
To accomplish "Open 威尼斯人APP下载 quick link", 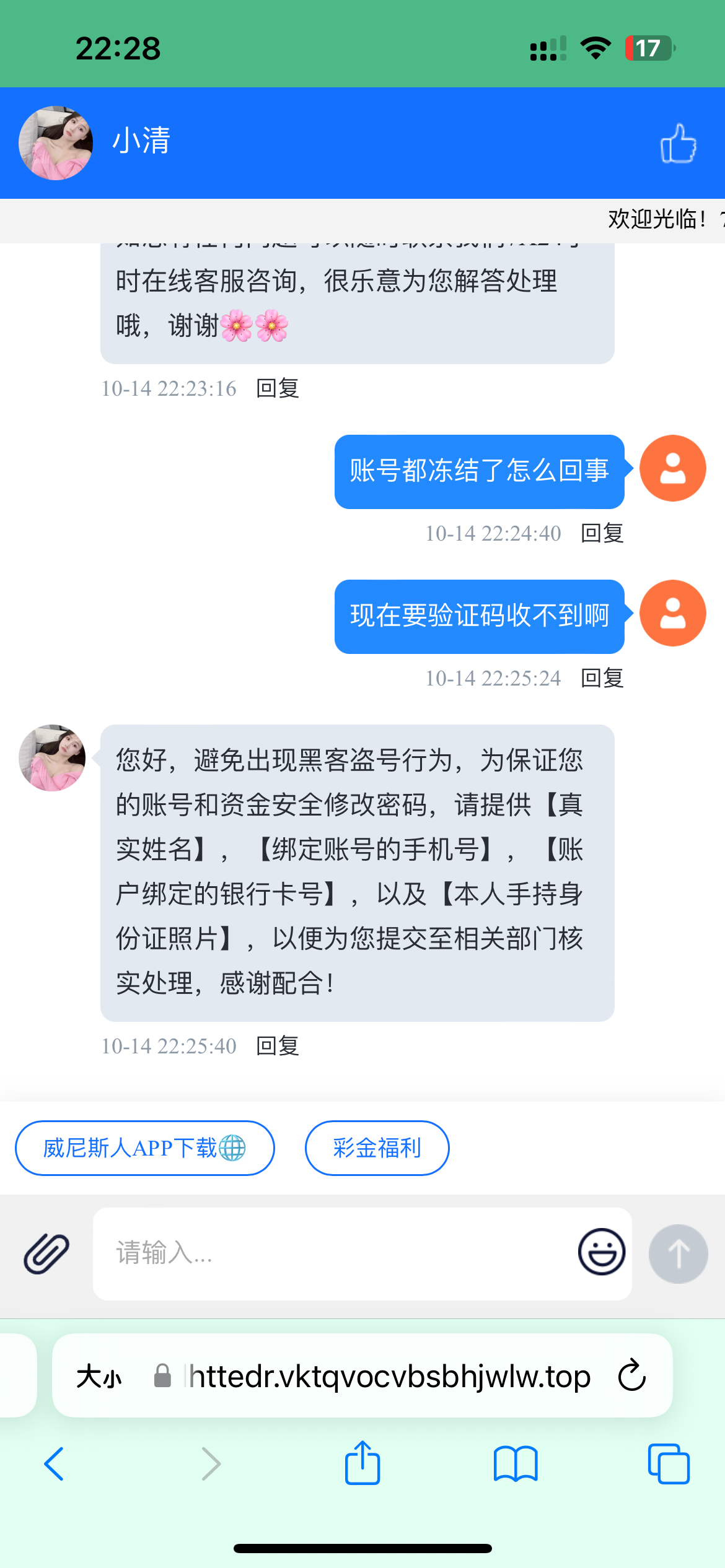I will (x=144, y=1148).
